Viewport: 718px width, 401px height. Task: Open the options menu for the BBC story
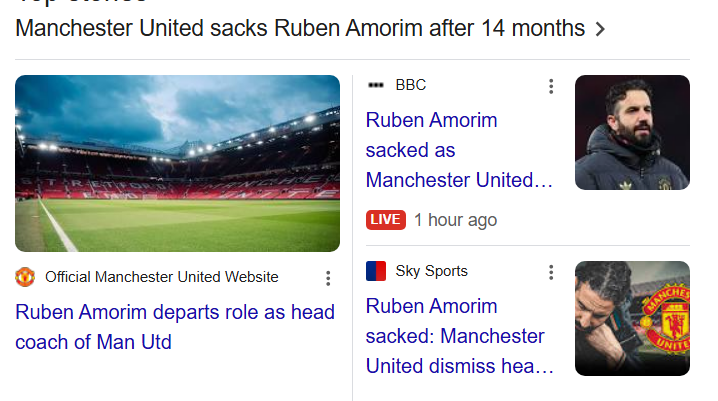point(550,86)
